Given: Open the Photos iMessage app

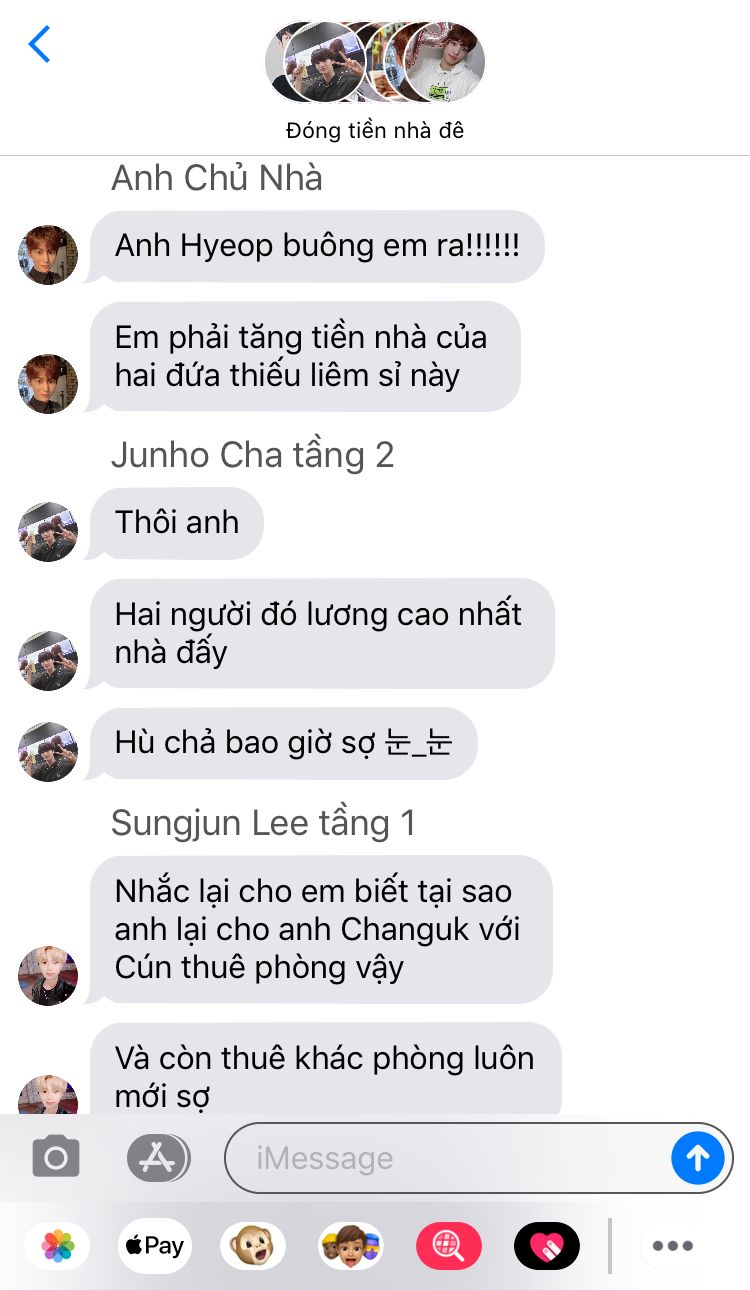Looking at the screenshot, I should (57, 1246).
